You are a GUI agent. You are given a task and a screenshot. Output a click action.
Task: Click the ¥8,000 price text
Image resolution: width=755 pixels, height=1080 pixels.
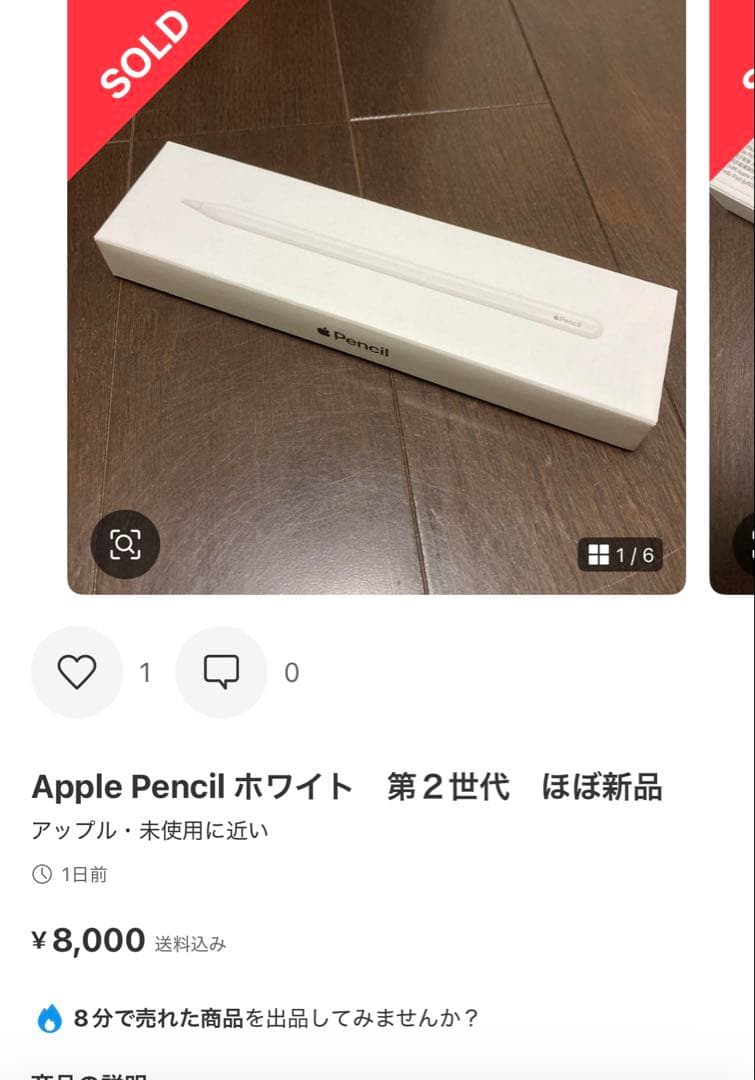[90, 940]
